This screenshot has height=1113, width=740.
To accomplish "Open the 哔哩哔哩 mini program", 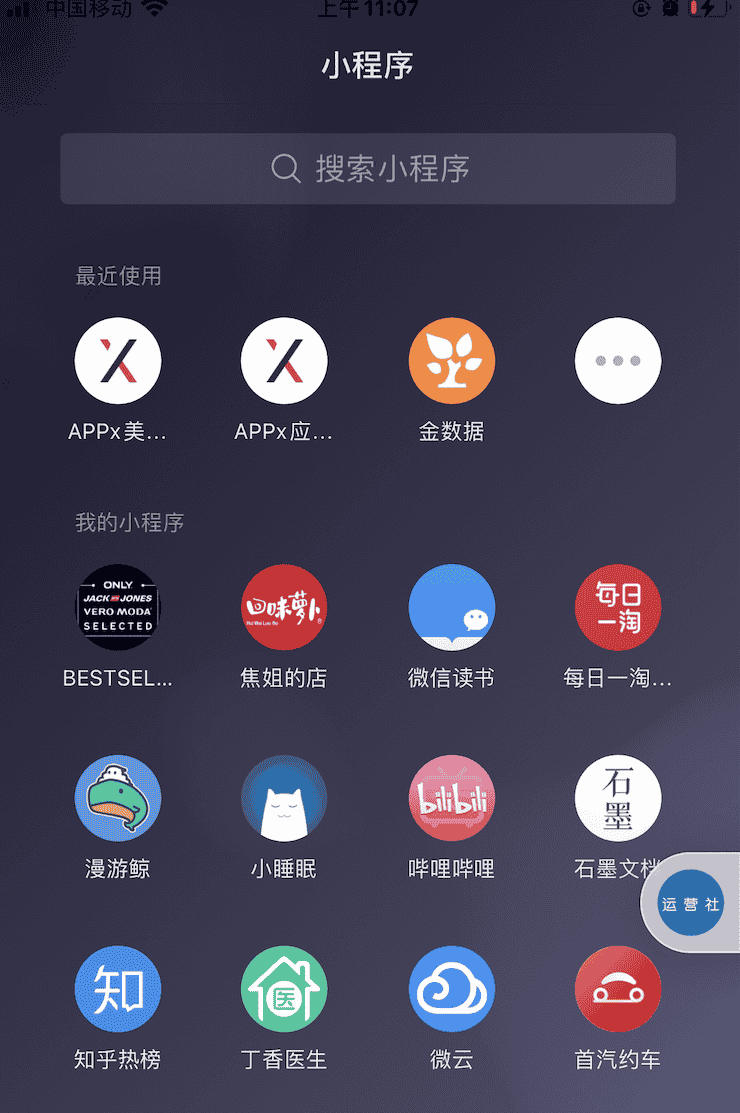I will [x=451, y=798].
